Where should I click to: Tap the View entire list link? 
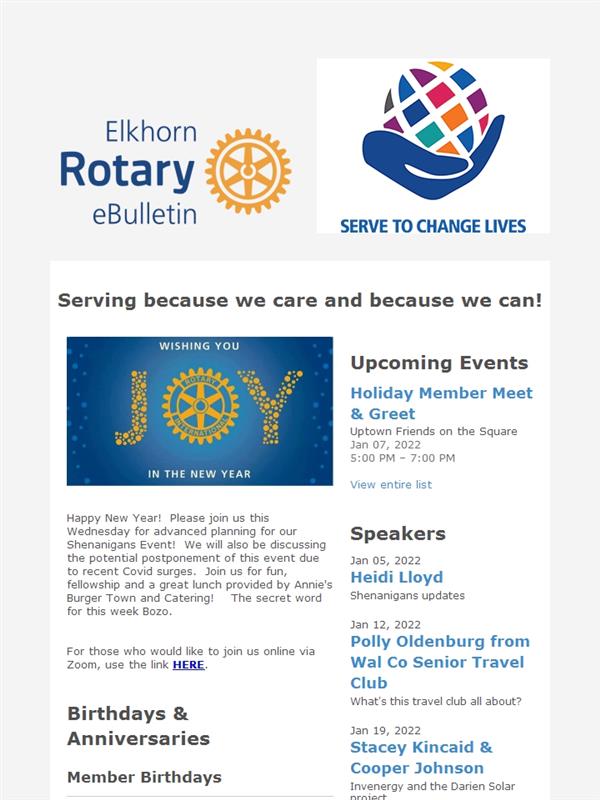click(x=391, y=485)
